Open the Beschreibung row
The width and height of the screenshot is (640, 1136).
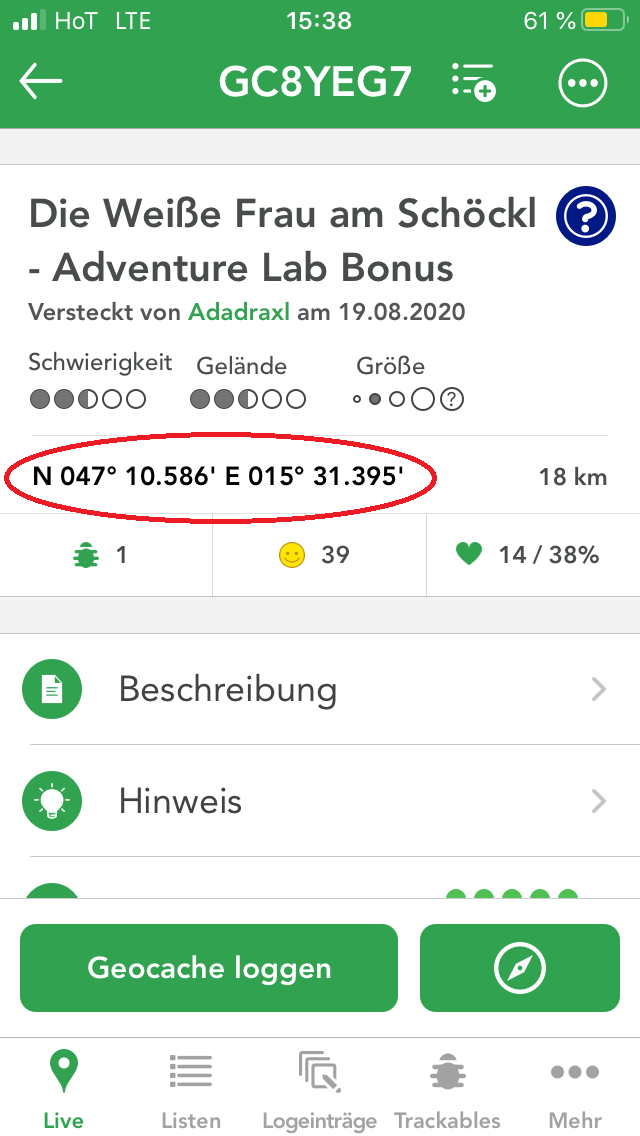(x=320, y=689)
